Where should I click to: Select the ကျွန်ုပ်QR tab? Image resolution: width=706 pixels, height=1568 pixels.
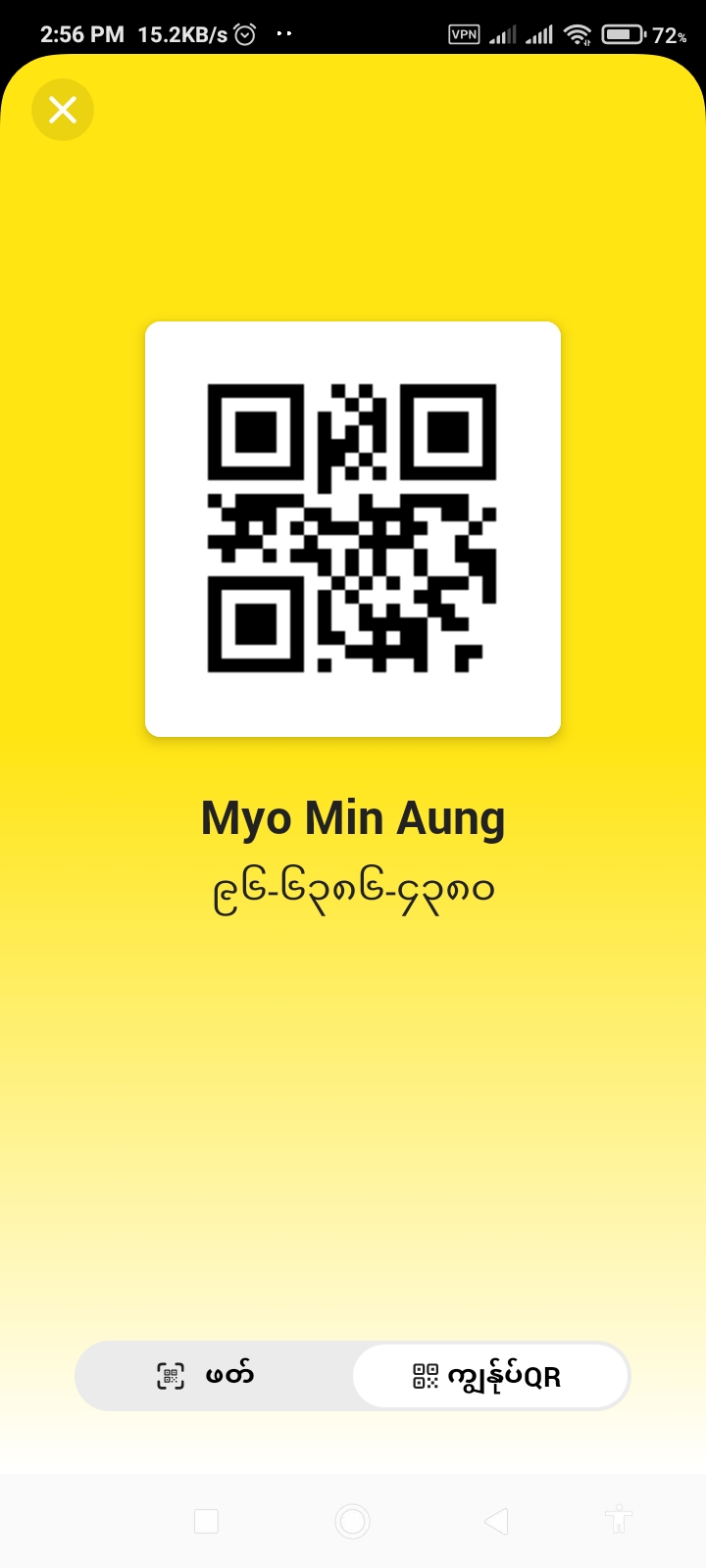489,1376
